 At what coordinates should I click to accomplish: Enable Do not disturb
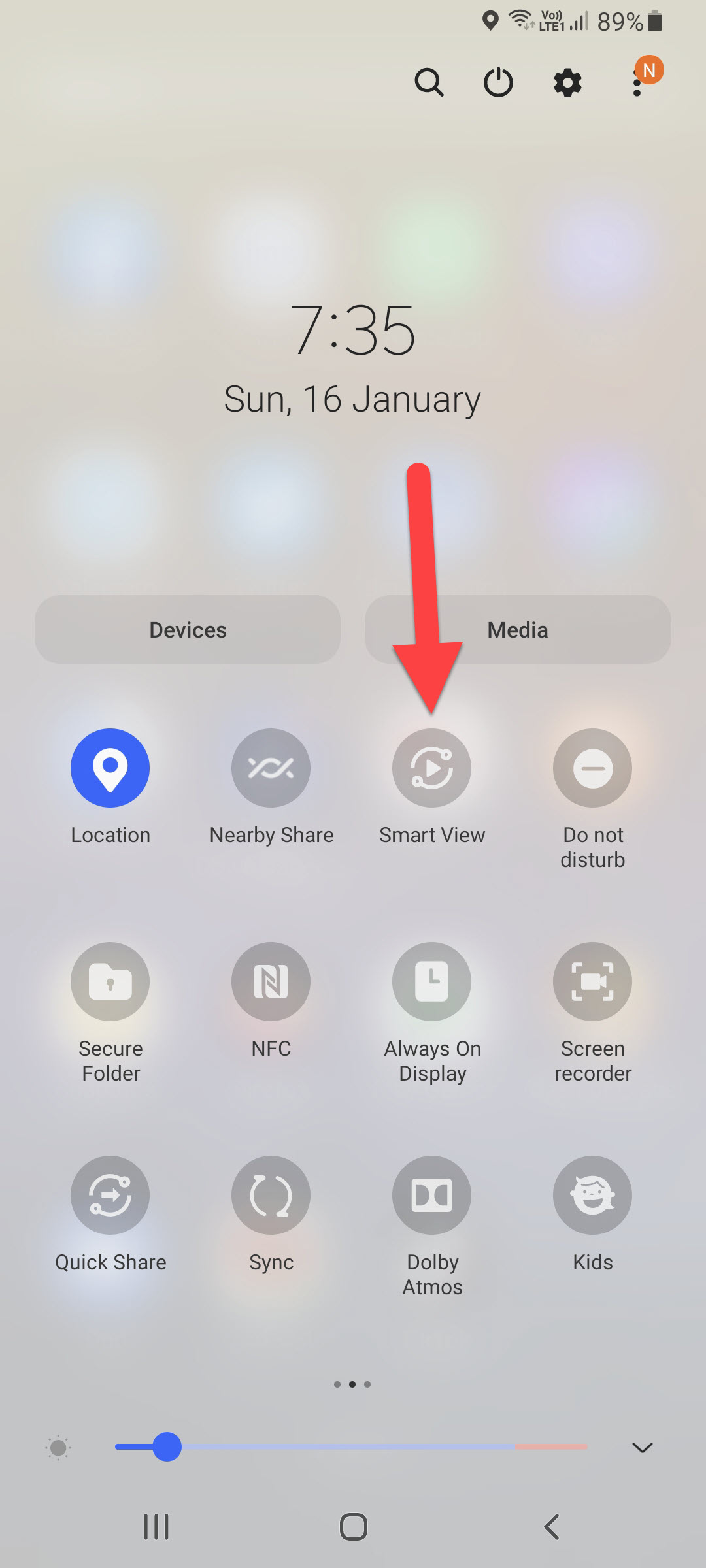click(592, 768)
